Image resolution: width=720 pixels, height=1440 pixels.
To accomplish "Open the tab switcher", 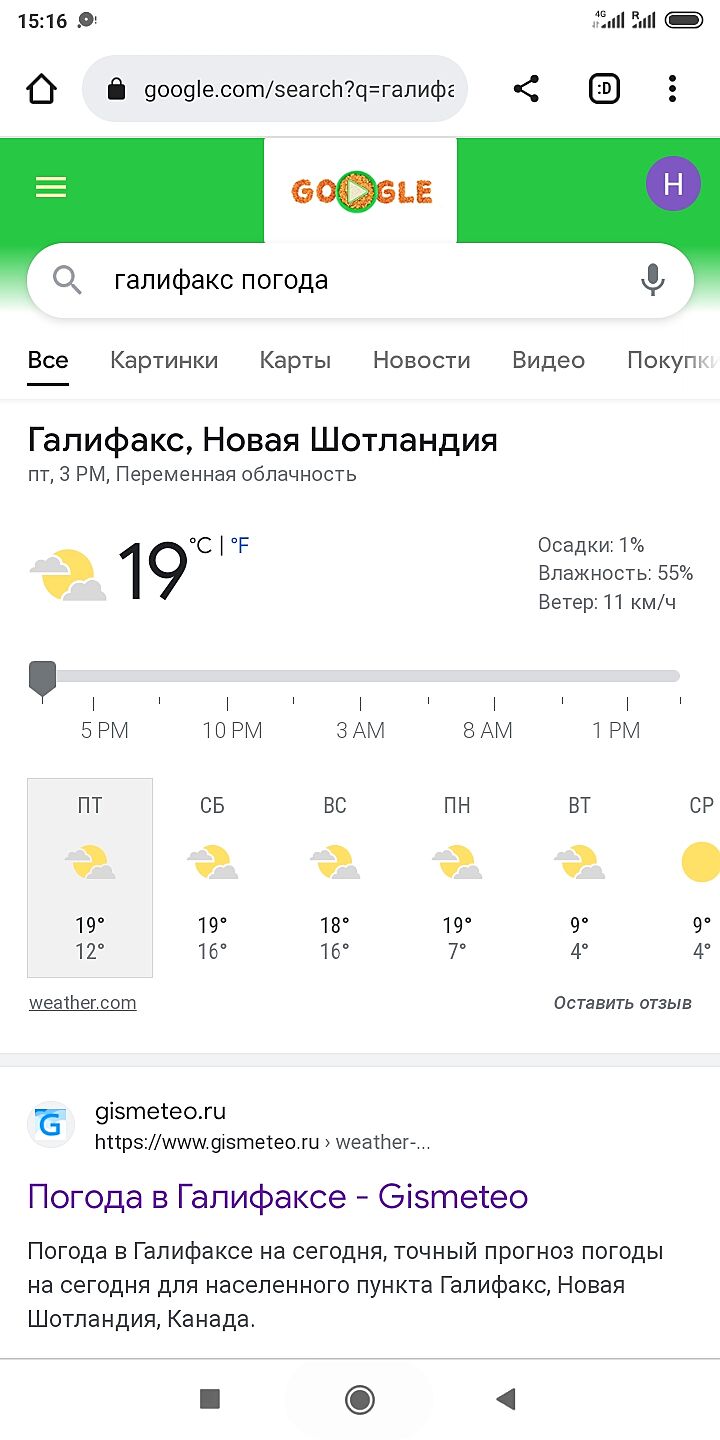I will point(604,89).
